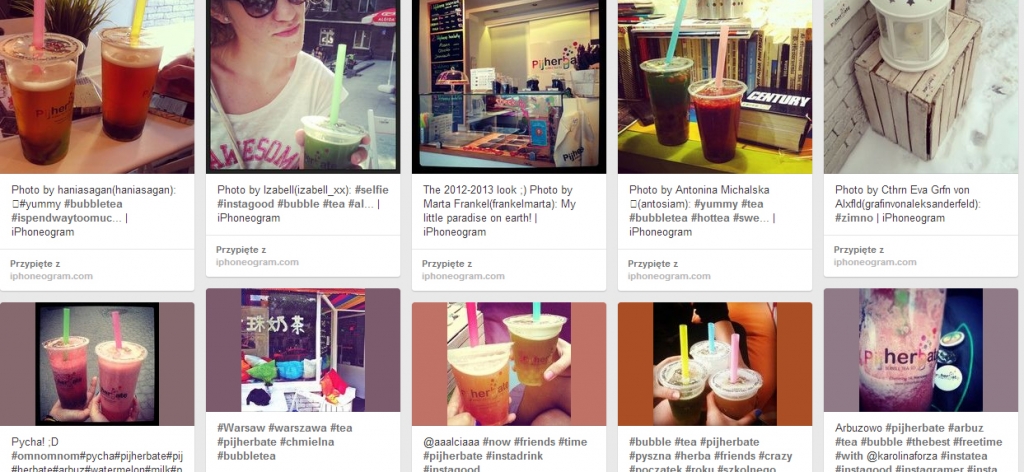The image size is (1024, 472).
Task: Go to iphoneogram.com from Marta Frankel's pin
Action: (x=464, y=277)
